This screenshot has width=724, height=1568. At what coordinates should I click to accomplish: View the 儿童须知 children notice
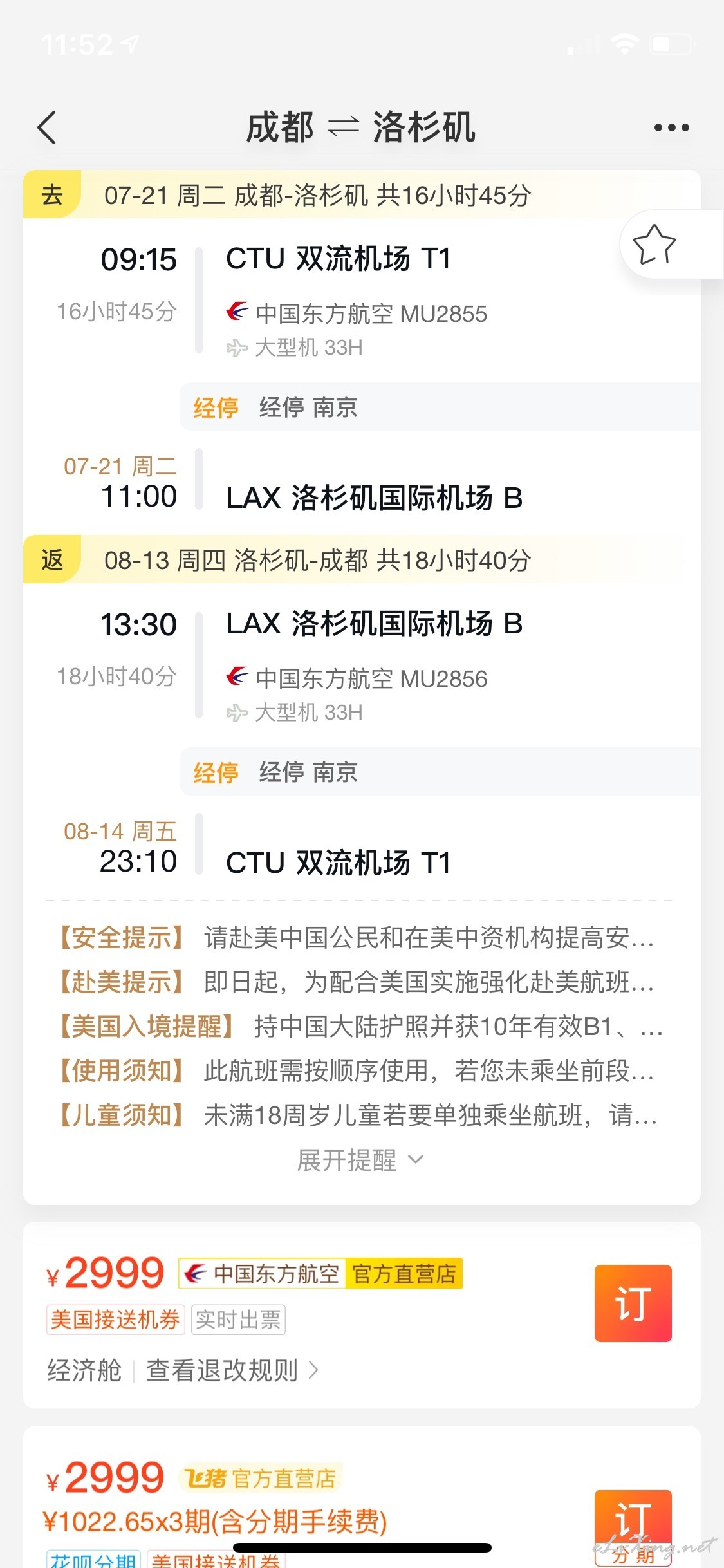357,1115
